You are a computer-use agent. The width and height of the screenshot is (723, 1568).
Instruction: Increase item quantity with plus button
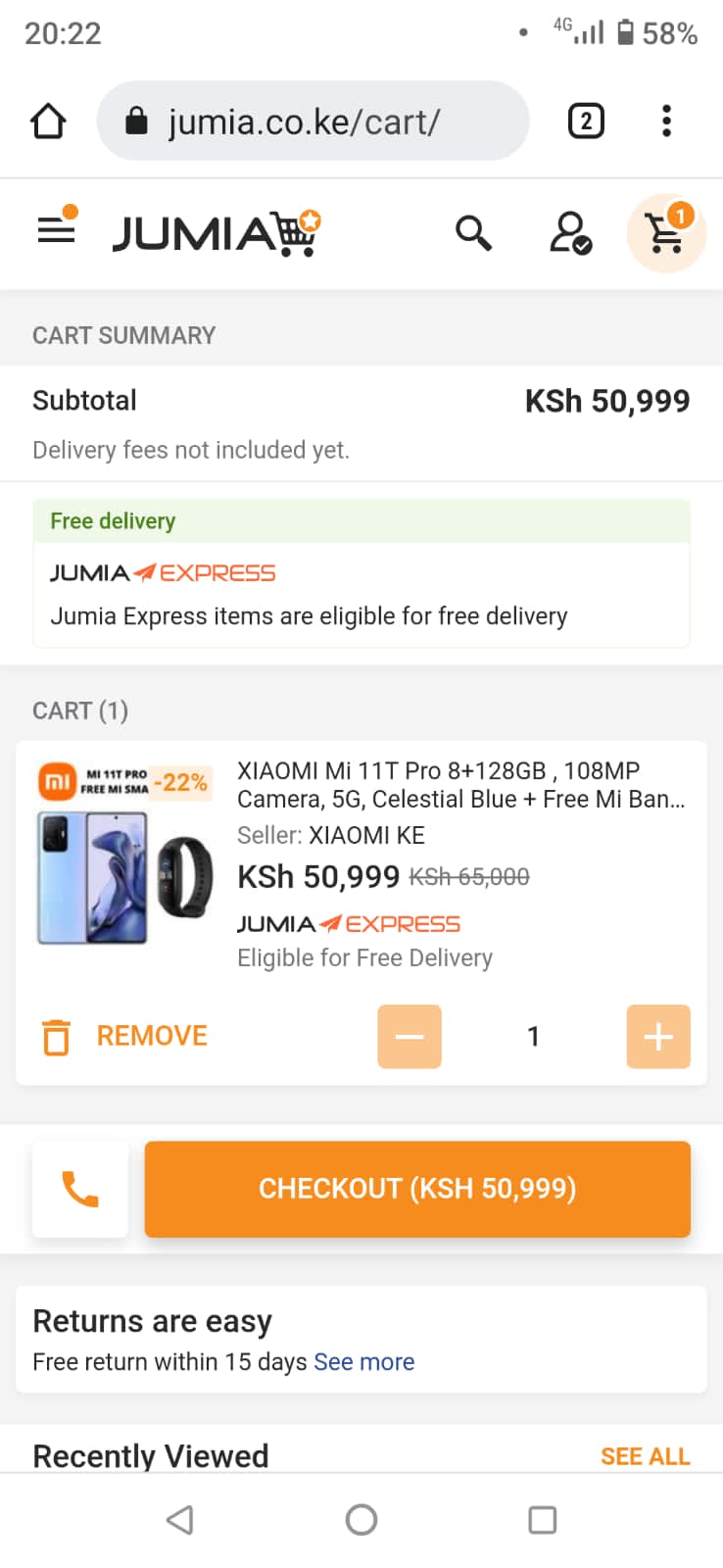[658, 1036]
